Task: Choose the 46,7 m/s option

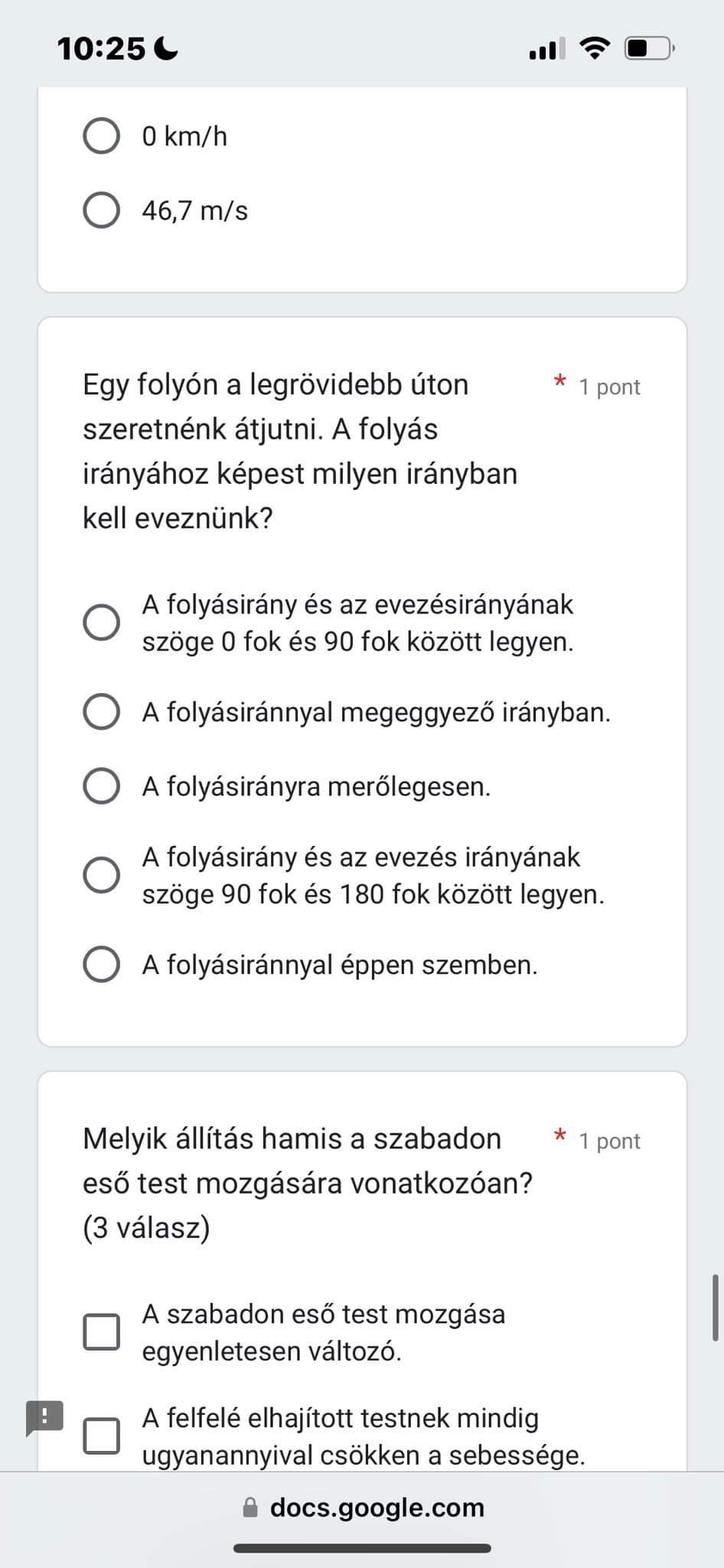Action: (101, 211)
